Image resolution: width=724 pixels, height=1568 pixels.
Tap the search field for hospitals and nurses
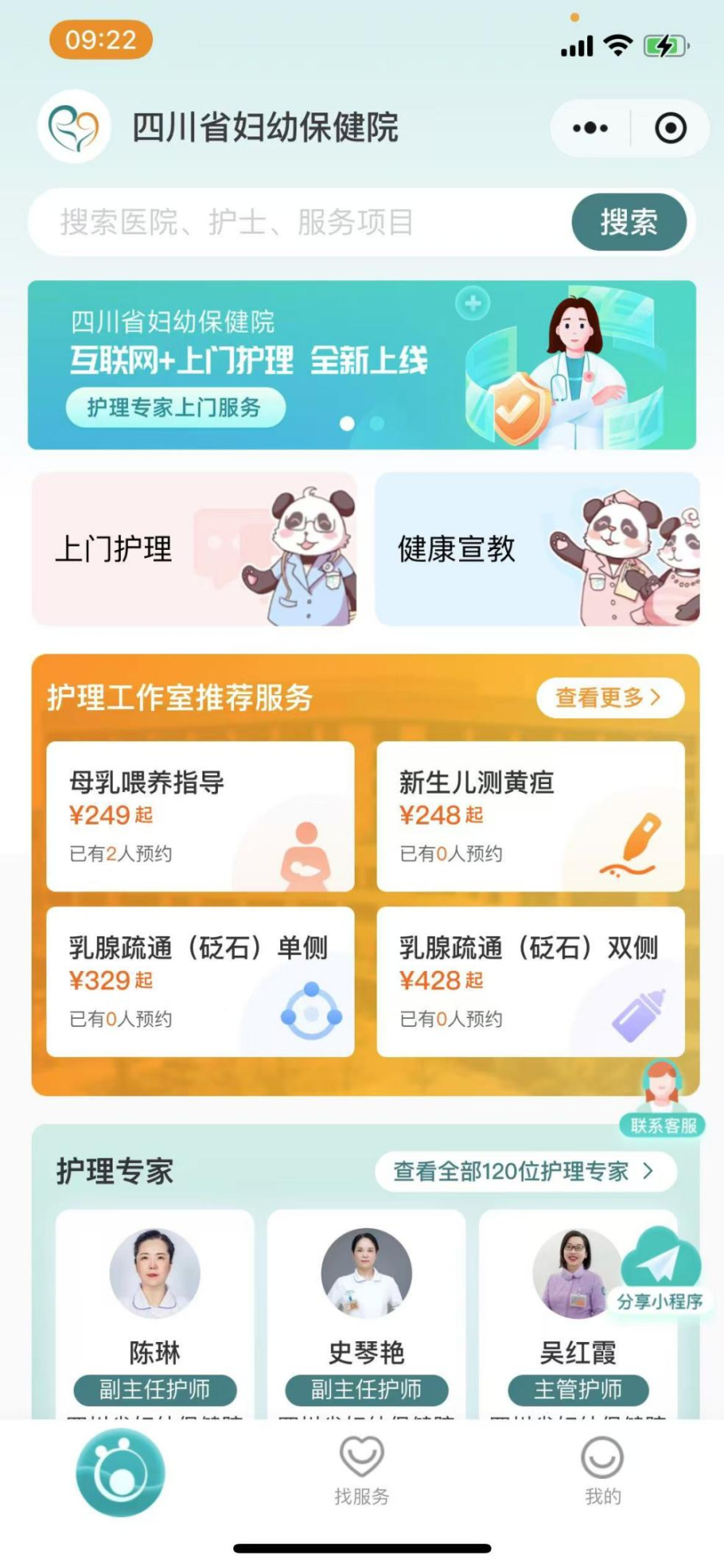click(300, 222)
